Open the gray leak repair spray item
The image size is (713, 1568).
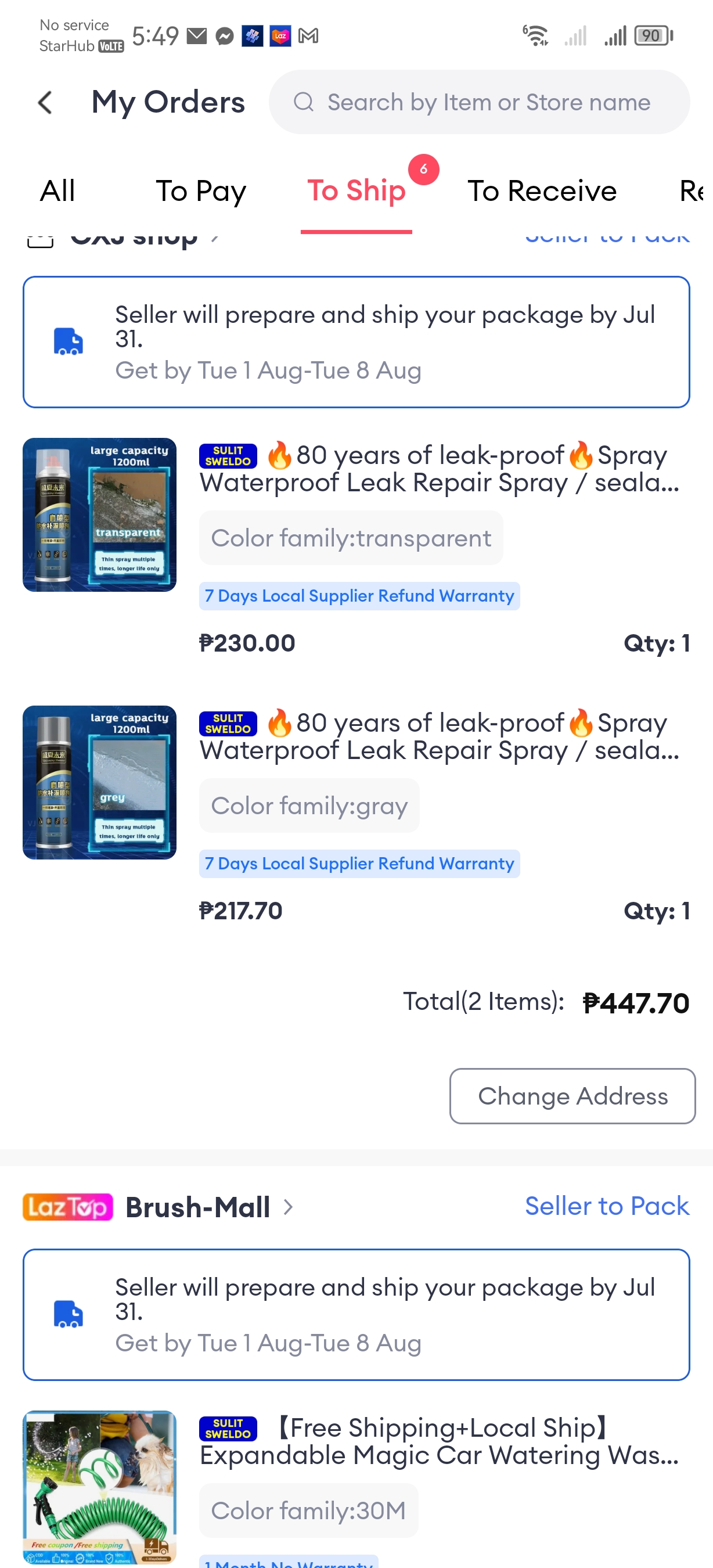point(438,736)
